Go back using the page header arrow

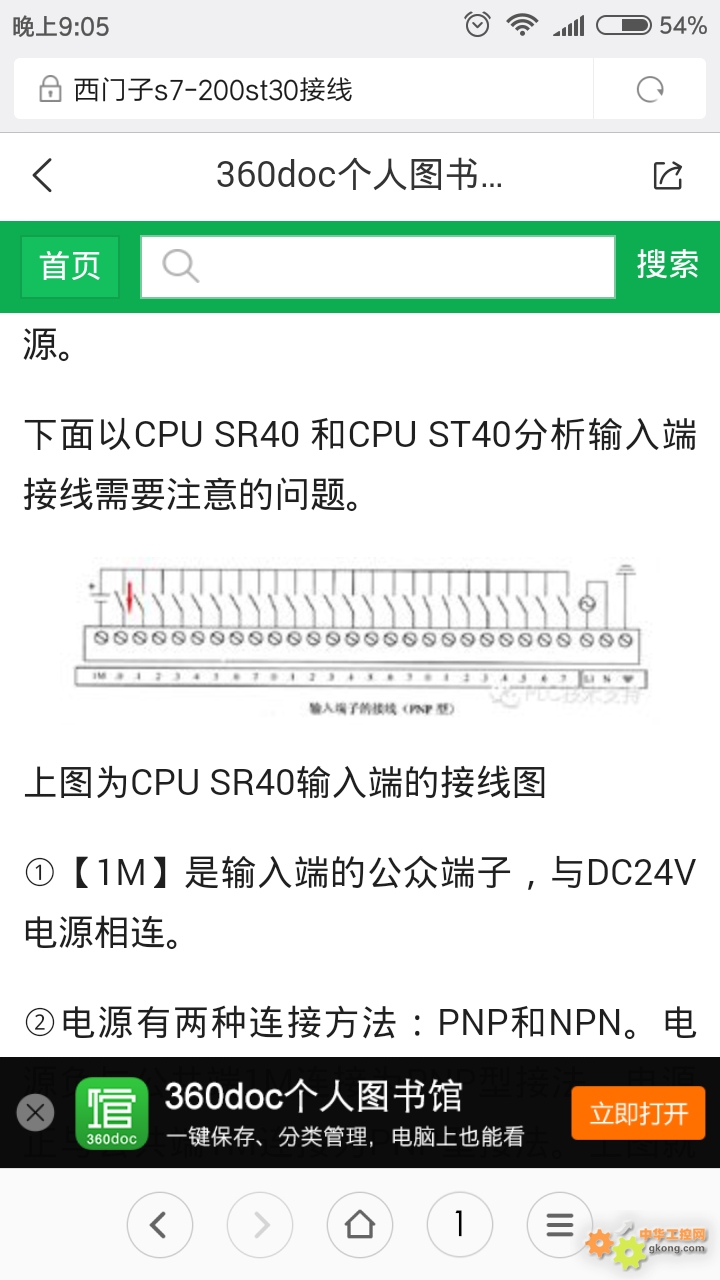(x=42, y=176)
